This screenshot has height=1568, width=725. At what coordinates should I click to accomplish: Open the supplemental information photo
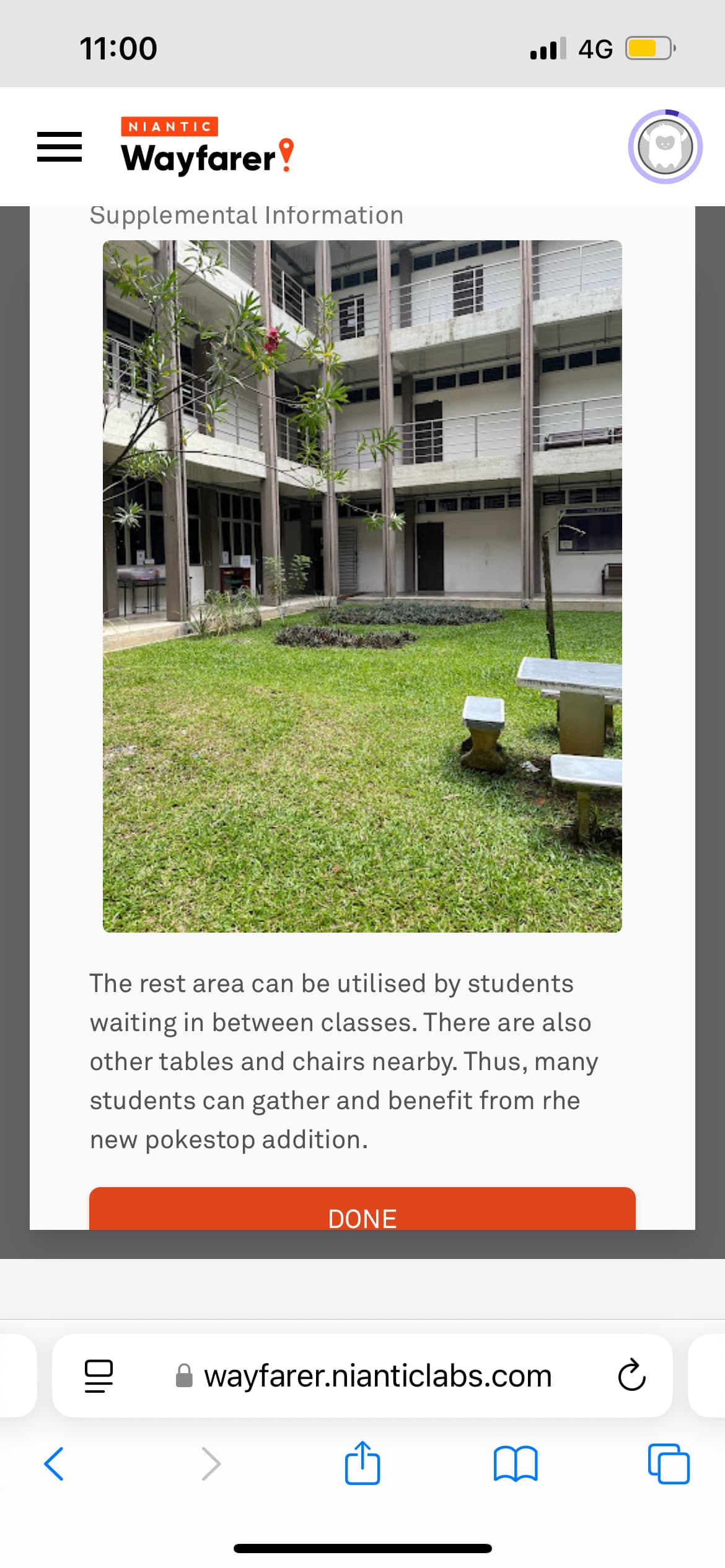pos(362,586)
